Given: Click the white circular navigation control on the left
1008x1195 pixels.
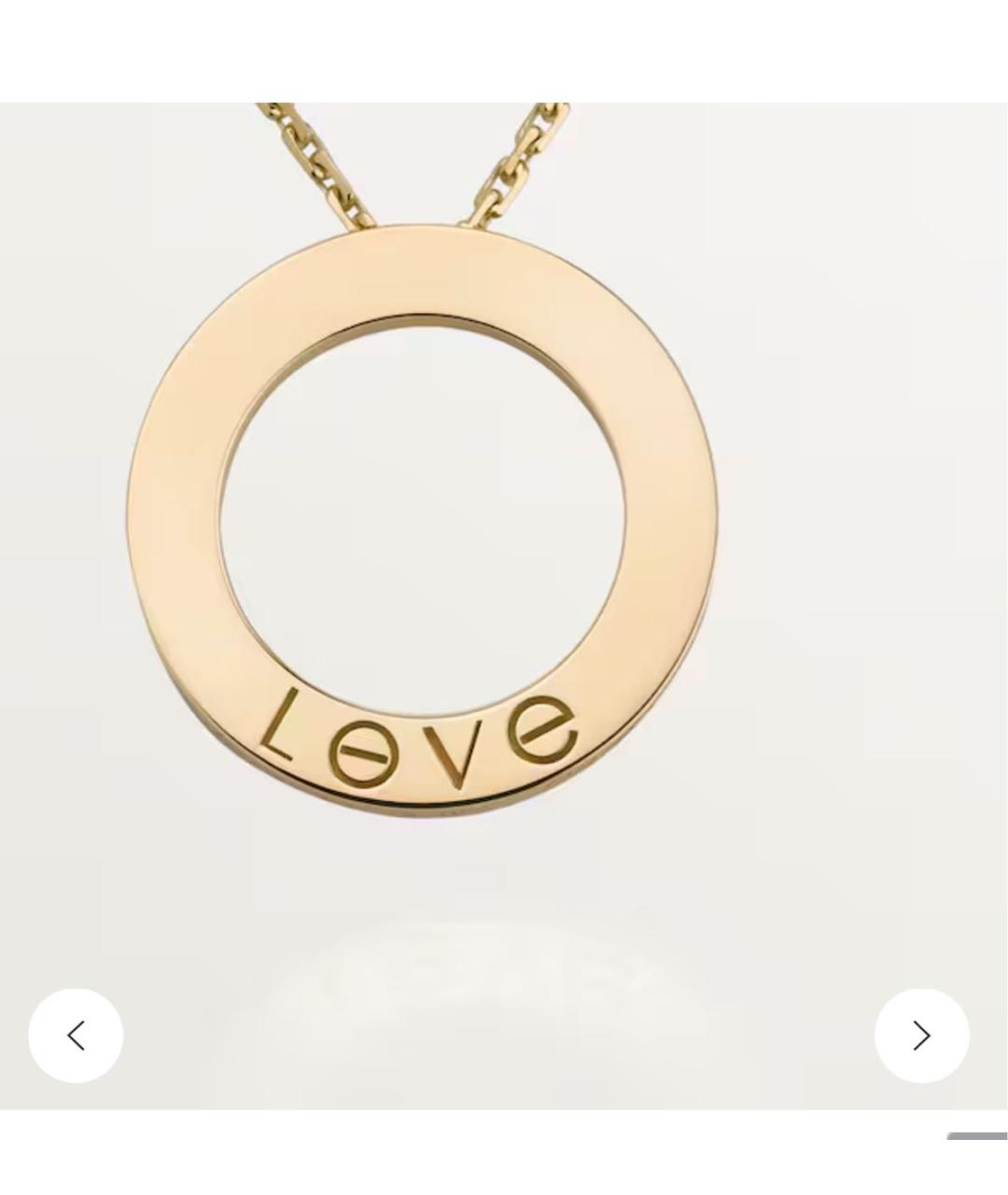Looking at the screenshot, I should pyautogui.click(x=76, y=1035).
